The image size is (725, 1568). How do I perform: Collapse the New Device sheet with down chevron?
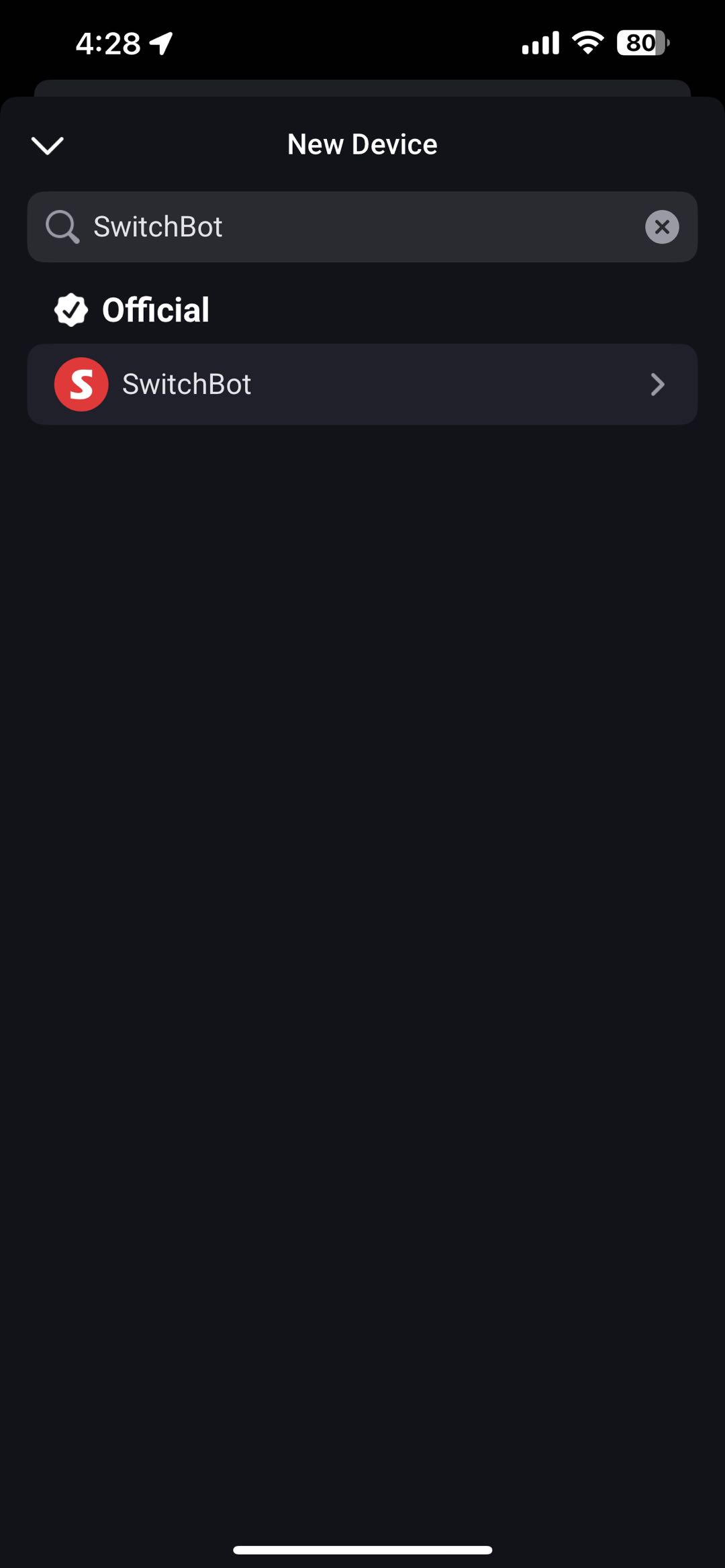coord(47,145)
